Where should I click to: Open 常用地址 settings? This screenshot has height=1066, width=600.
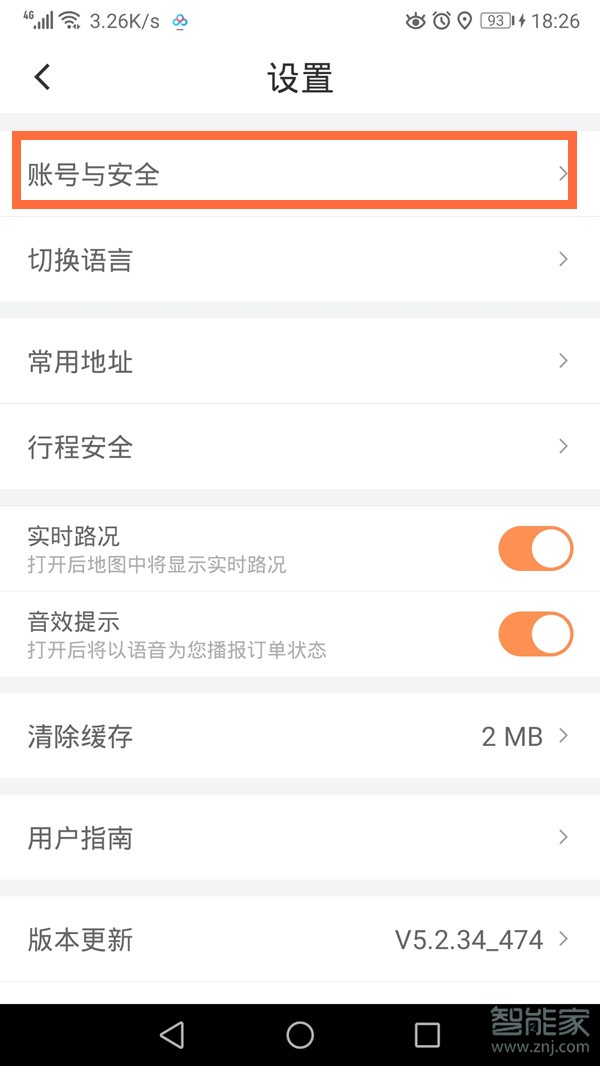point(300,361)
